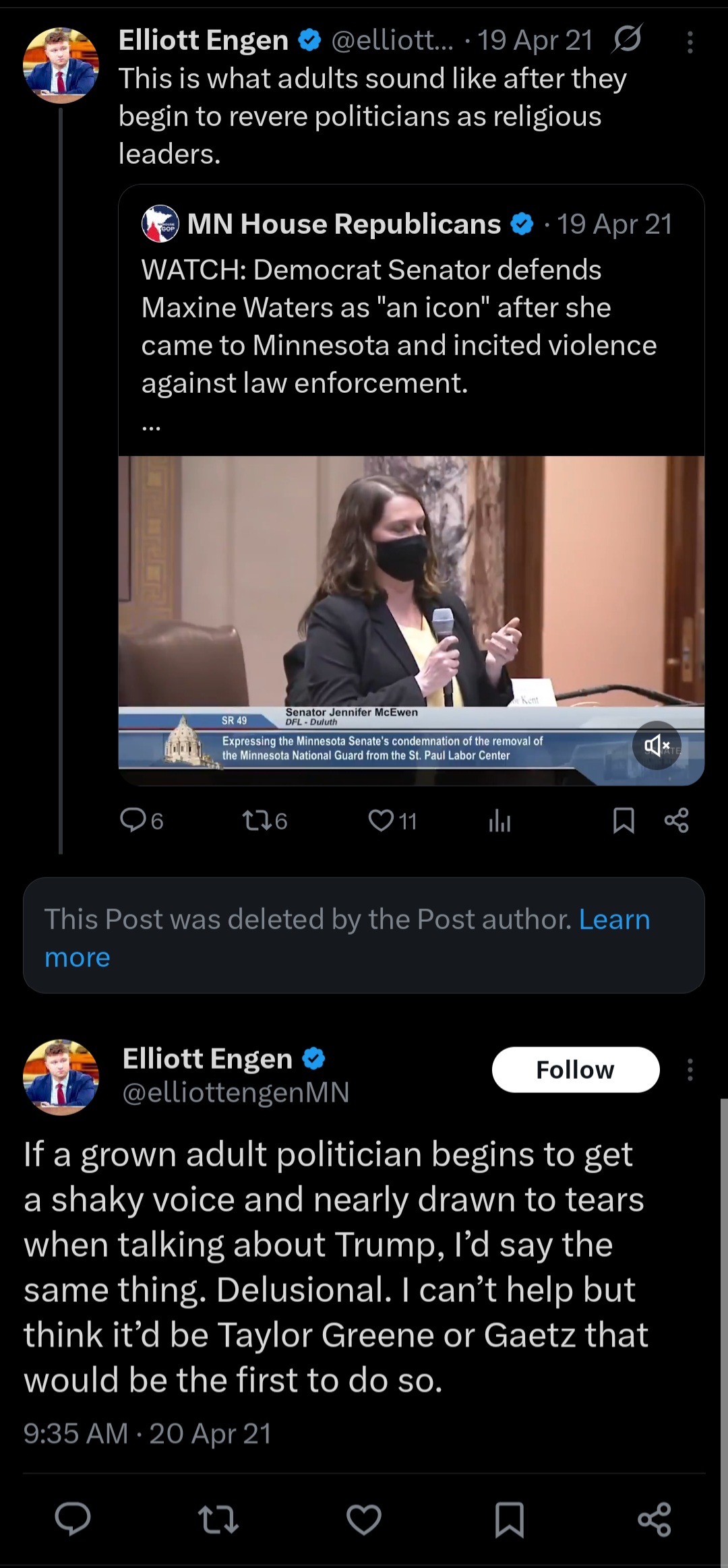Open Learn more about the deleted post

[614, 919]
